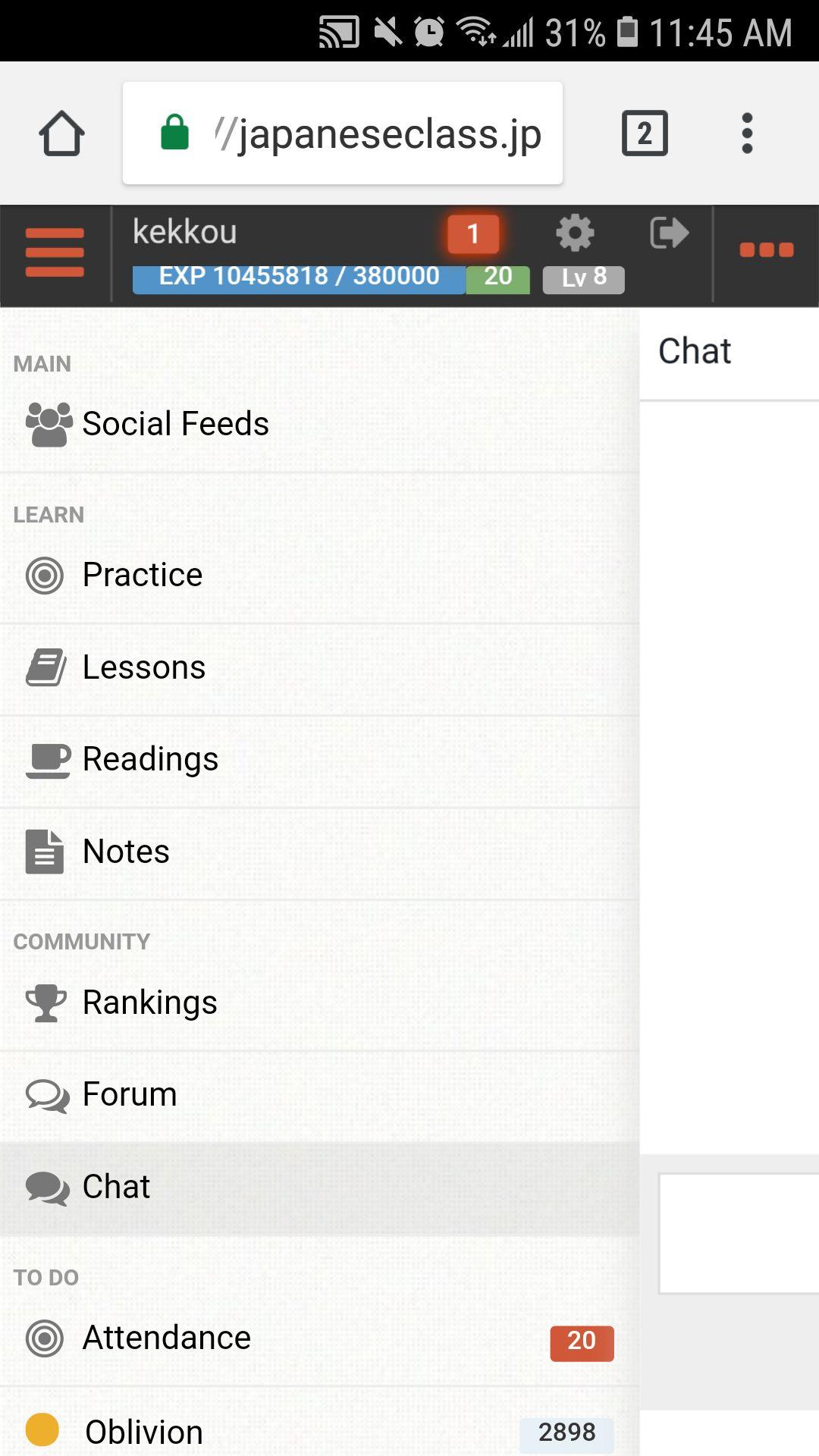The width and height of the screenshot is (819, 1456).
Task: Open Social Feeds
Action: (174, 424)
